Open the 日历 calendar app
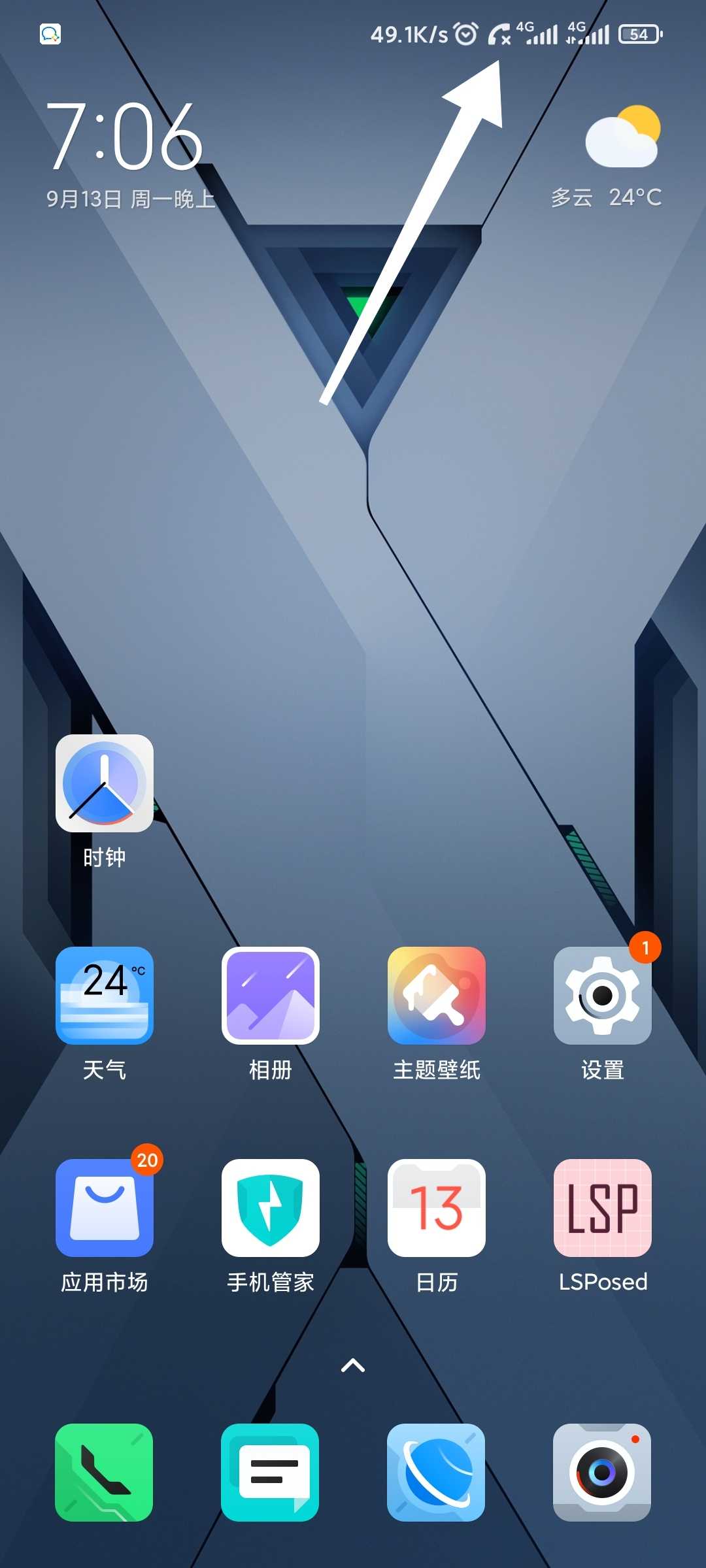 pos(437,1208)
